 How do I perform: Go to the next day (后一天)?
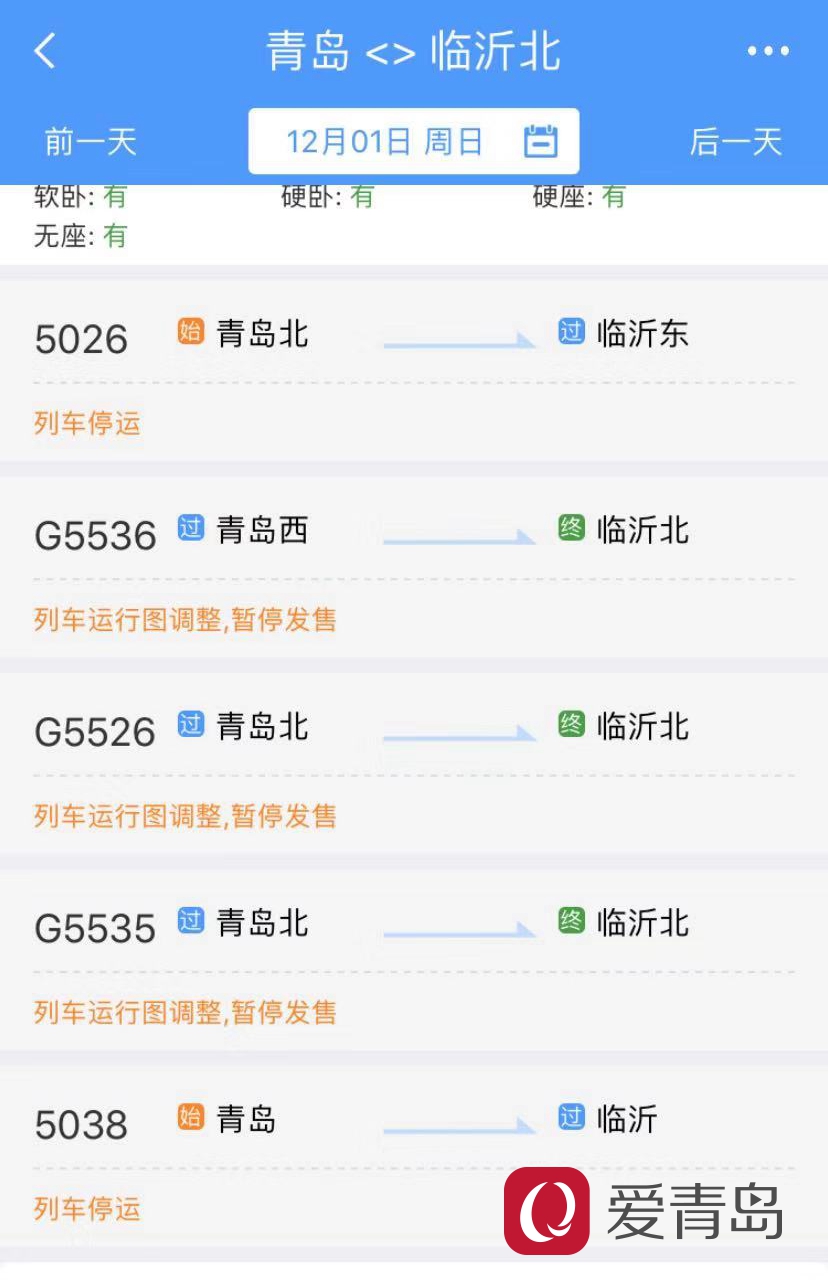pyautogui.click(x=735, y=142)
